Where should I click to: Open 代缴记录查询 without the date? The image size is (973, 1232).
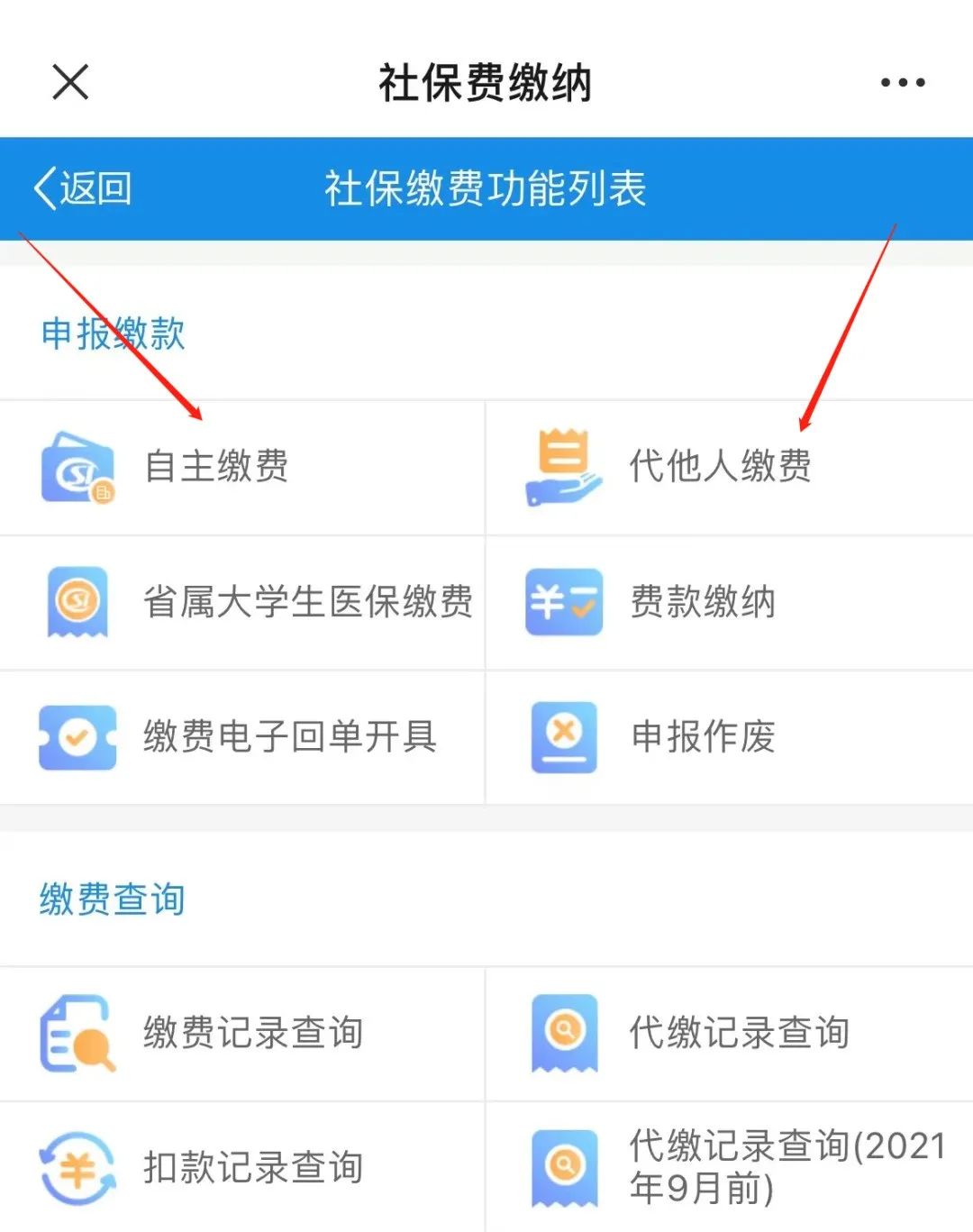pos(739,1033)
